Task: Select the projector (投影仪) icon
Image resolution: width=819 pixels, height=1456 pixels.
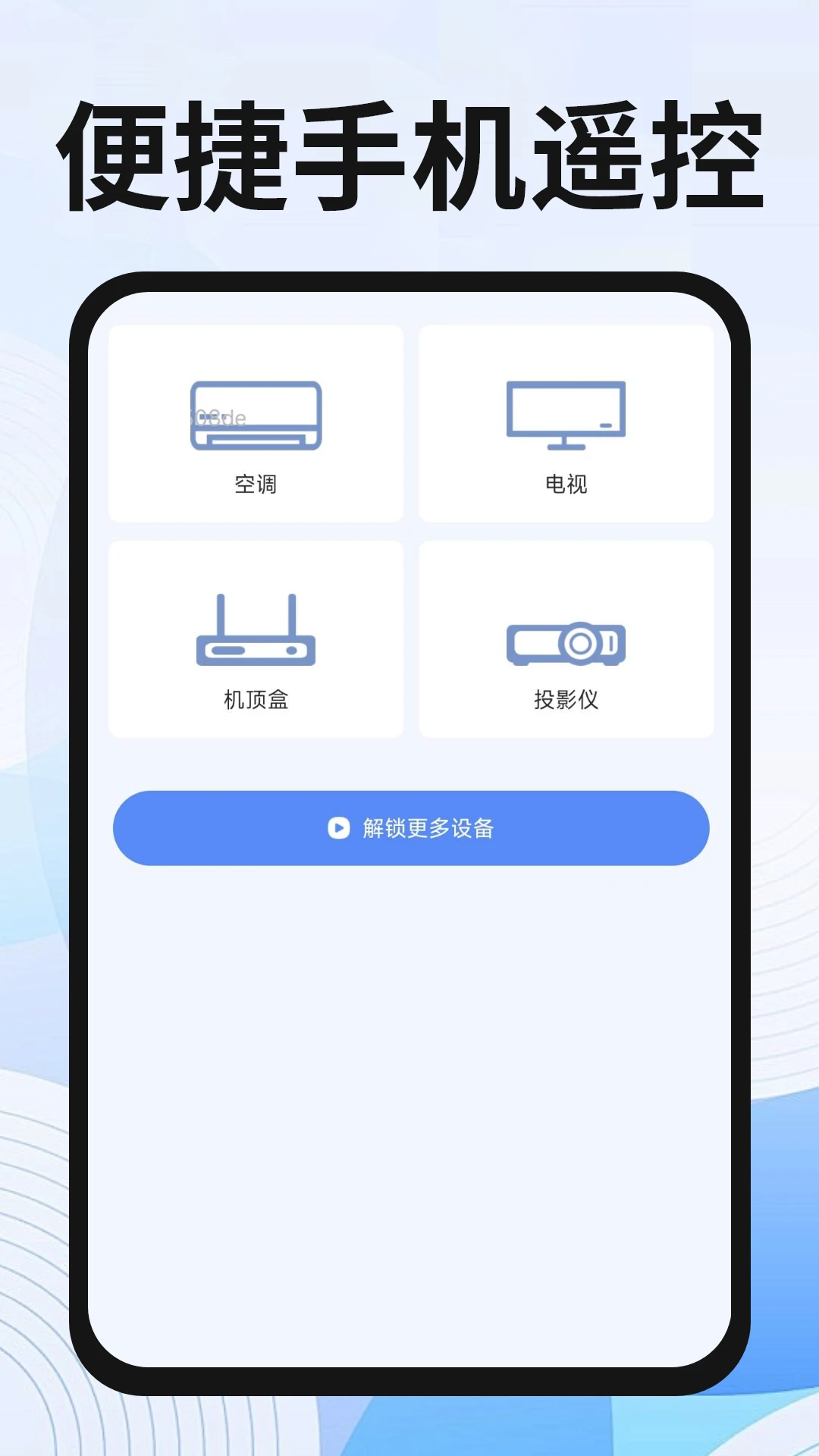Action: 565,642
